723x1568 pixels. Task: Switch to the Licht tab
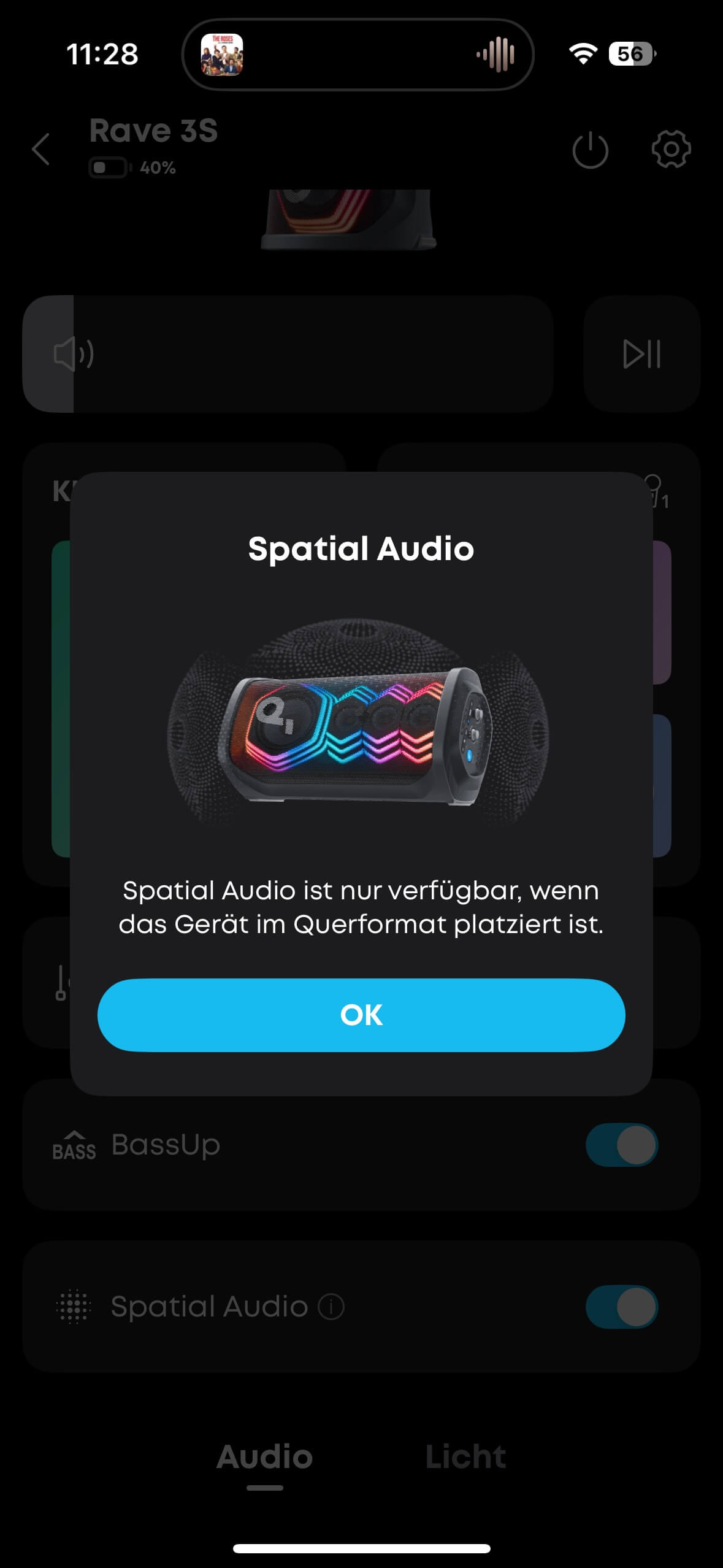point(465,1457)
